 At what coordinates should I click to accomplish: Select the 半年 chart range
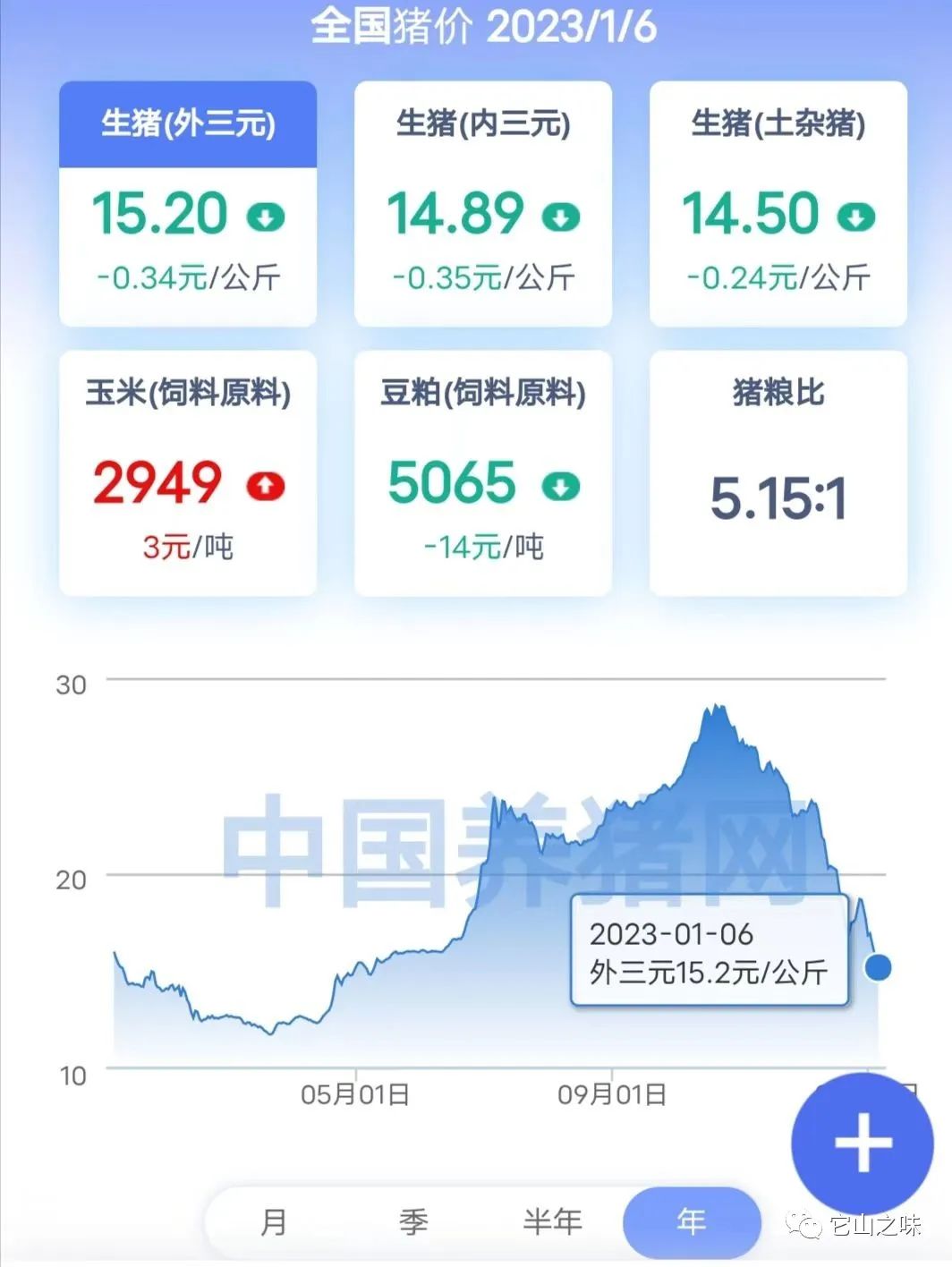point(552,1222)
